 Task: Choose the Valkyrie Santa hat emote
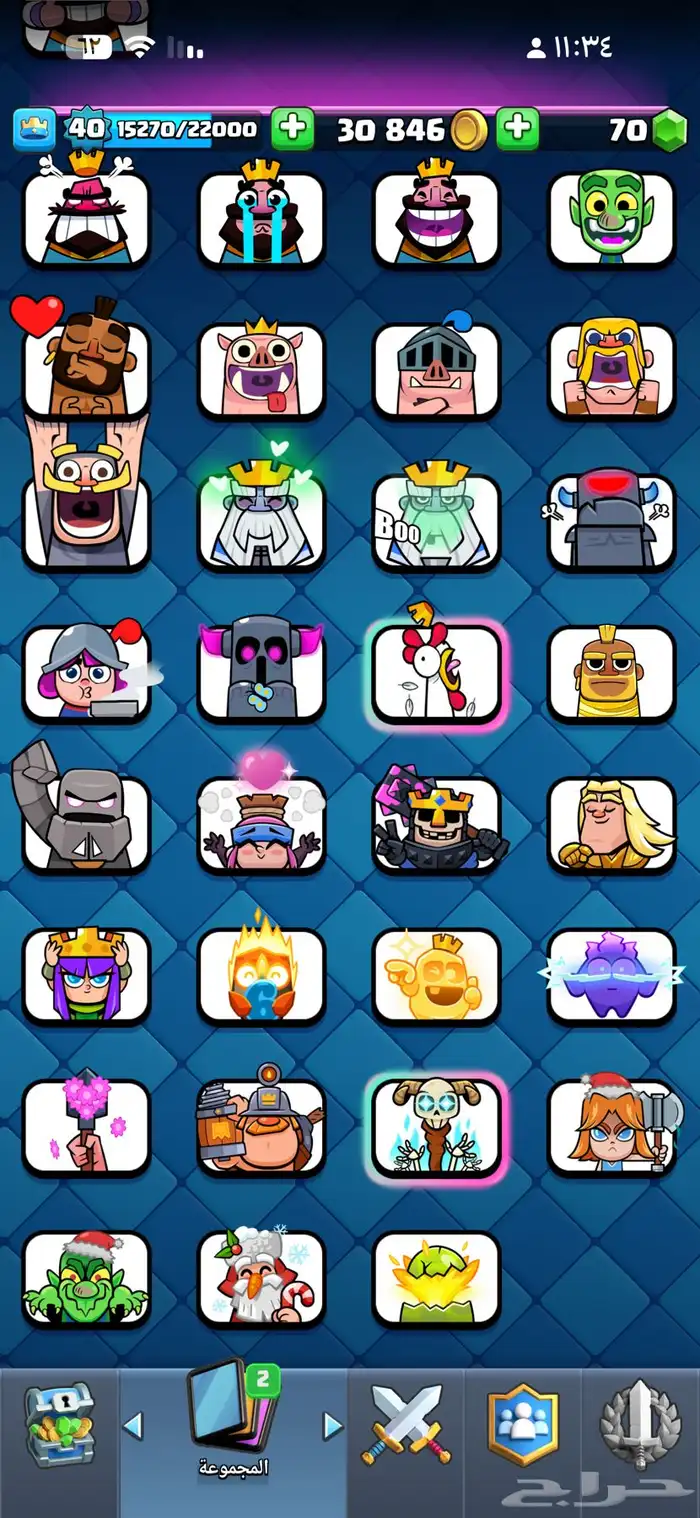[x=611, y=1126]
